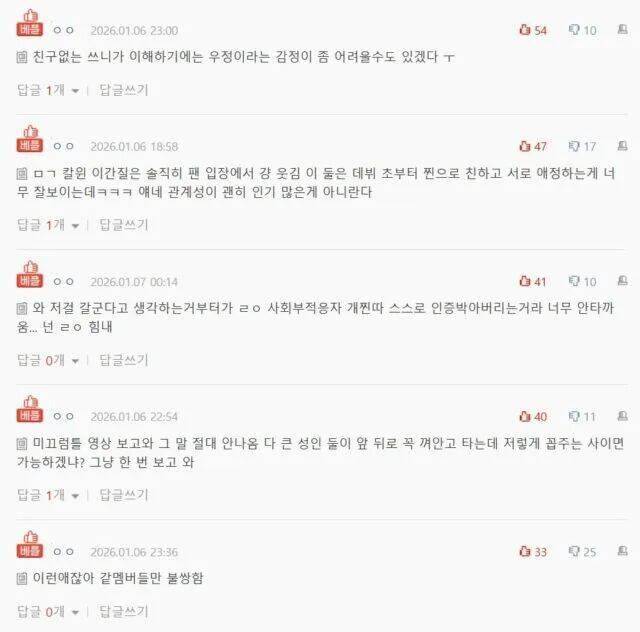Write a reply to the 23:00 comment

[x=123, y=90]
